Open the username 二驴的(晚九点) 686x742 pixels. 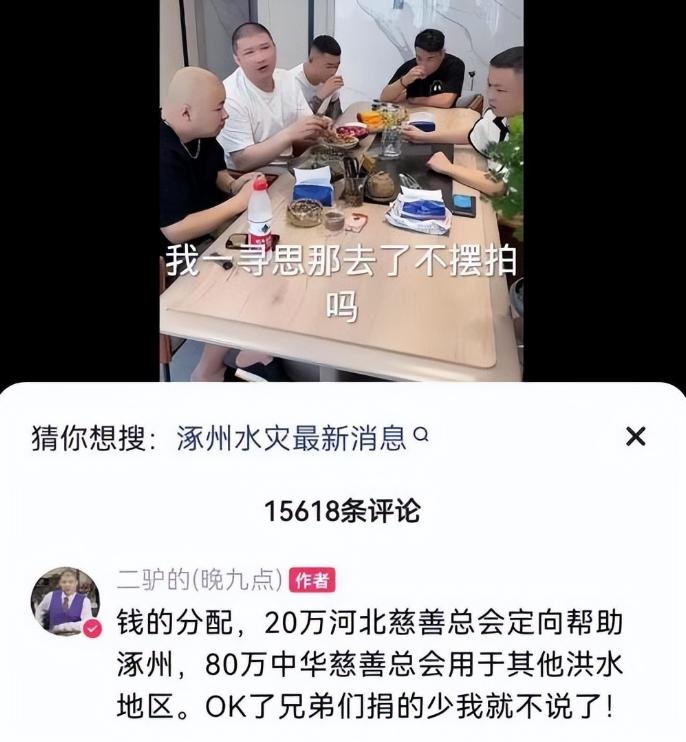(x=200, y=579)
